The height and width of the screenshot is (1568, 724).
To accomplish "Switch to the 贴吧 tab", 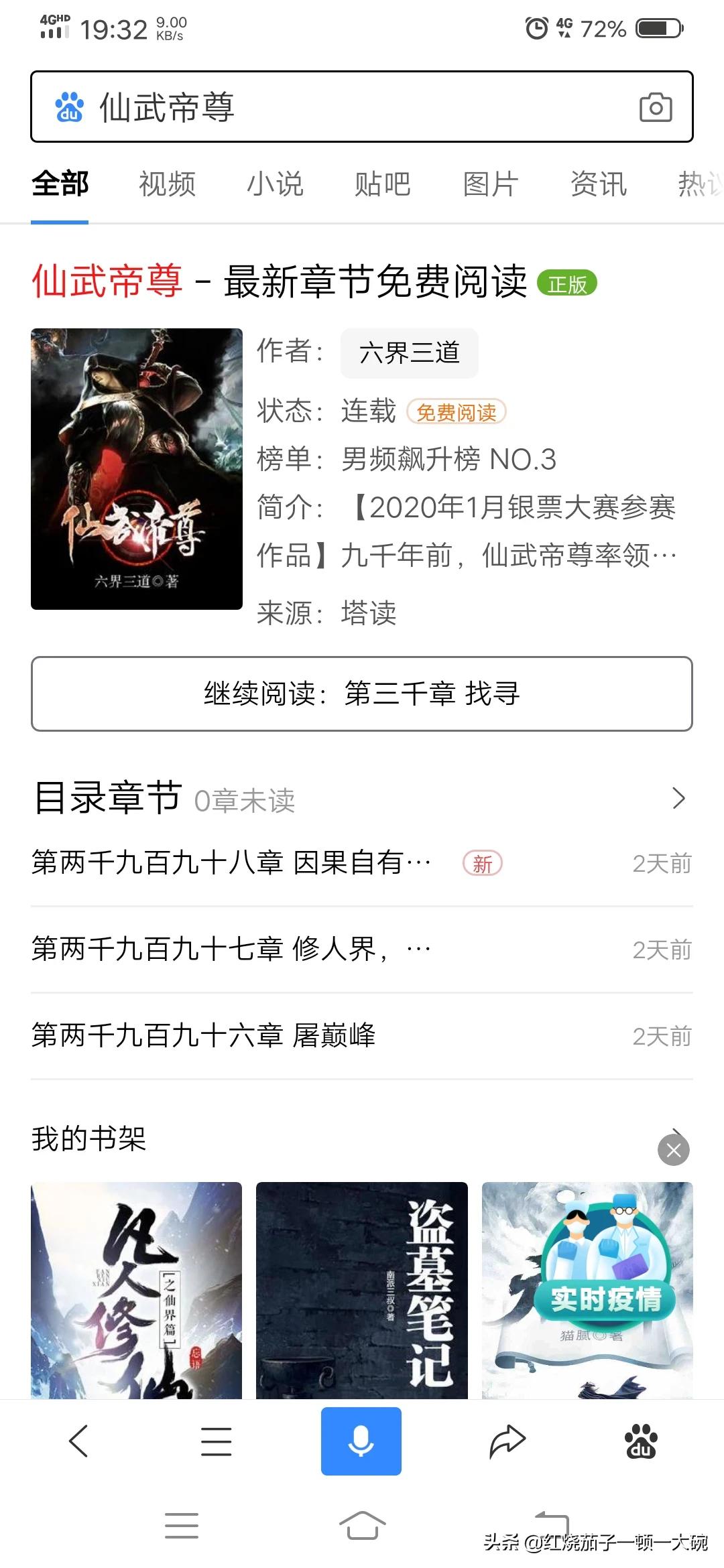I will (x=382, y=184).
